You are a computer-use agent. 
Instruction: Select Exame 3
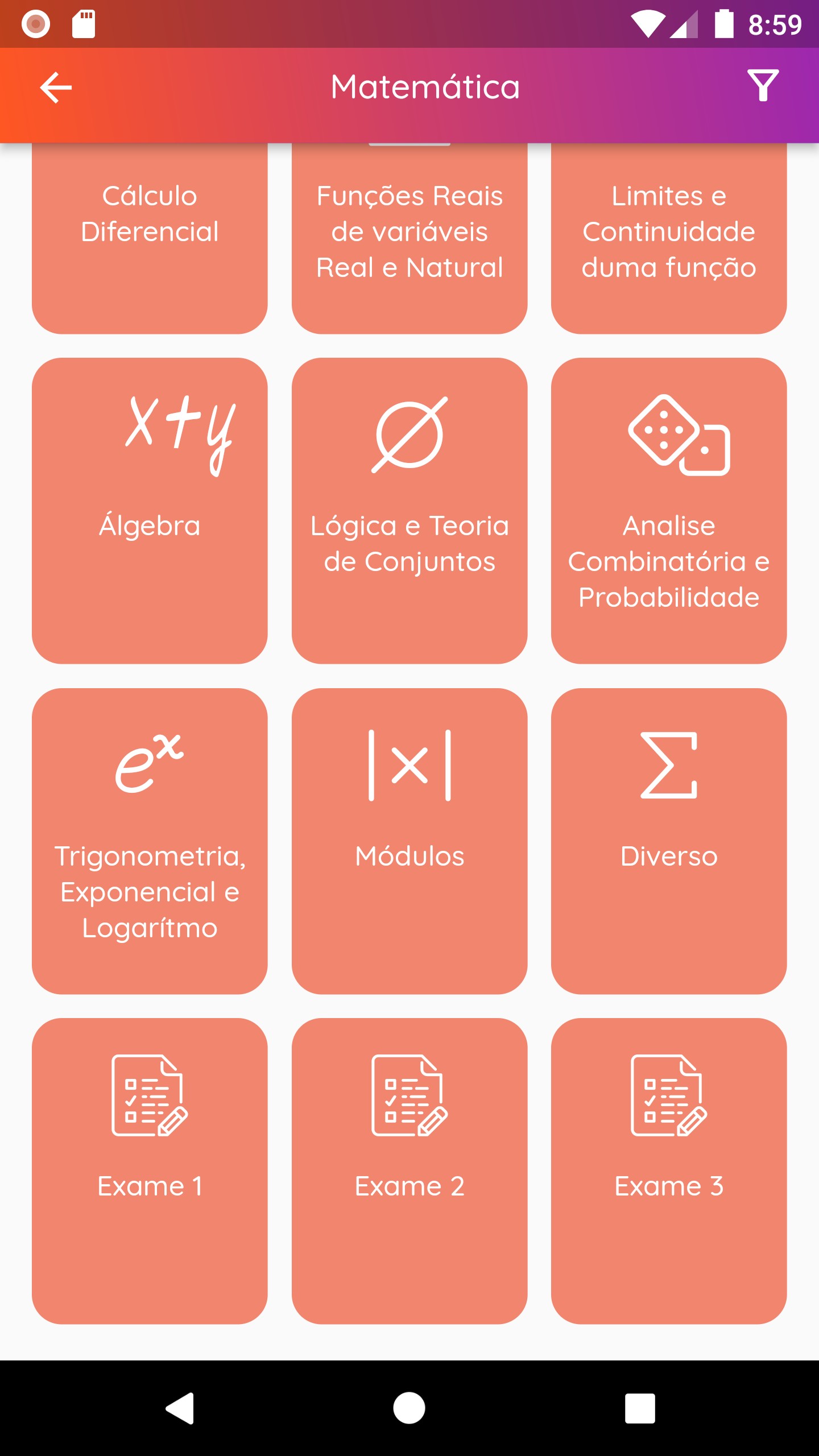[669, 1170]
